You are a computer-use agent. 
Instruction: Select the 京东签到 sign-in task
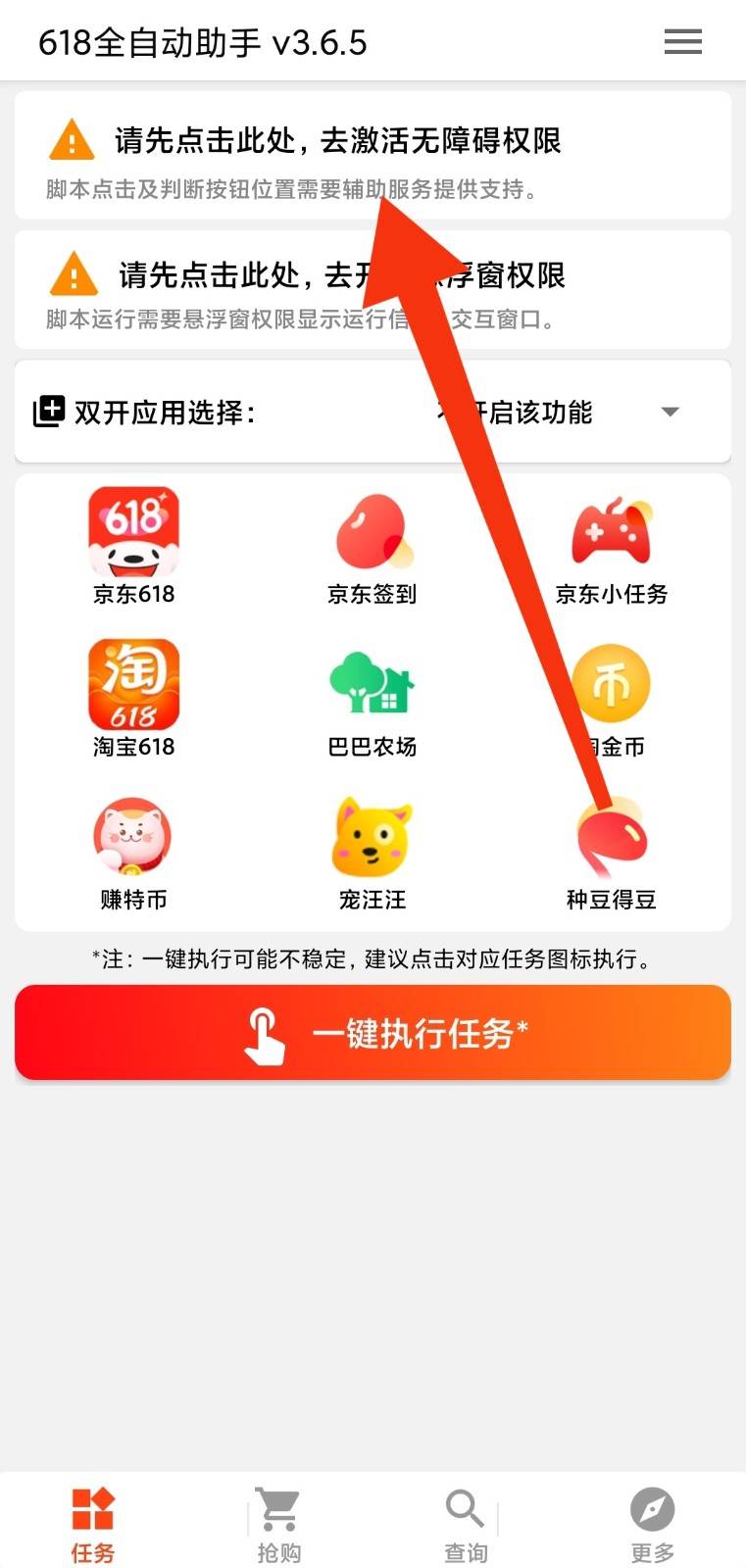(x=373, y=534)
